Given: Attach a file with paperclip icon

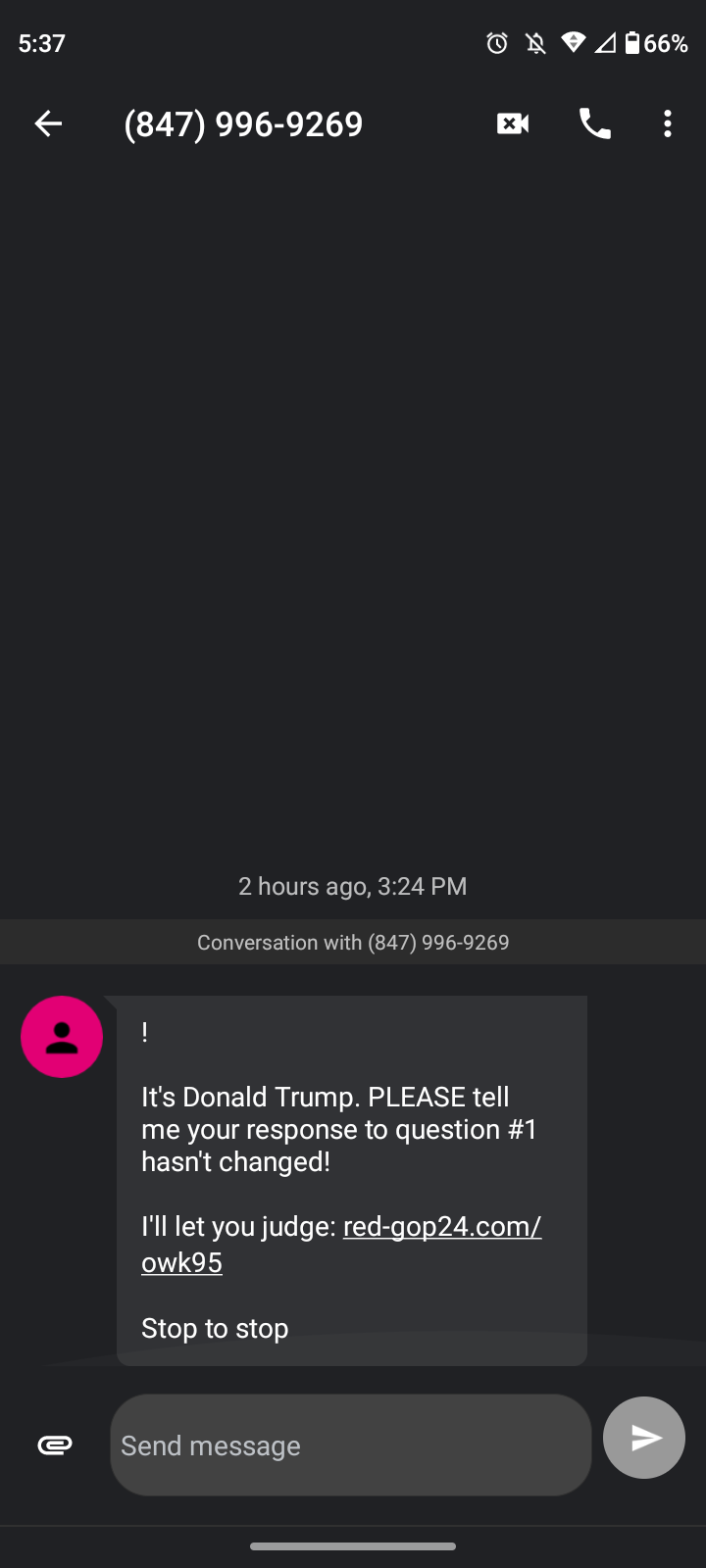Looking at the screenshot, I should click(x=55, y=1445).
